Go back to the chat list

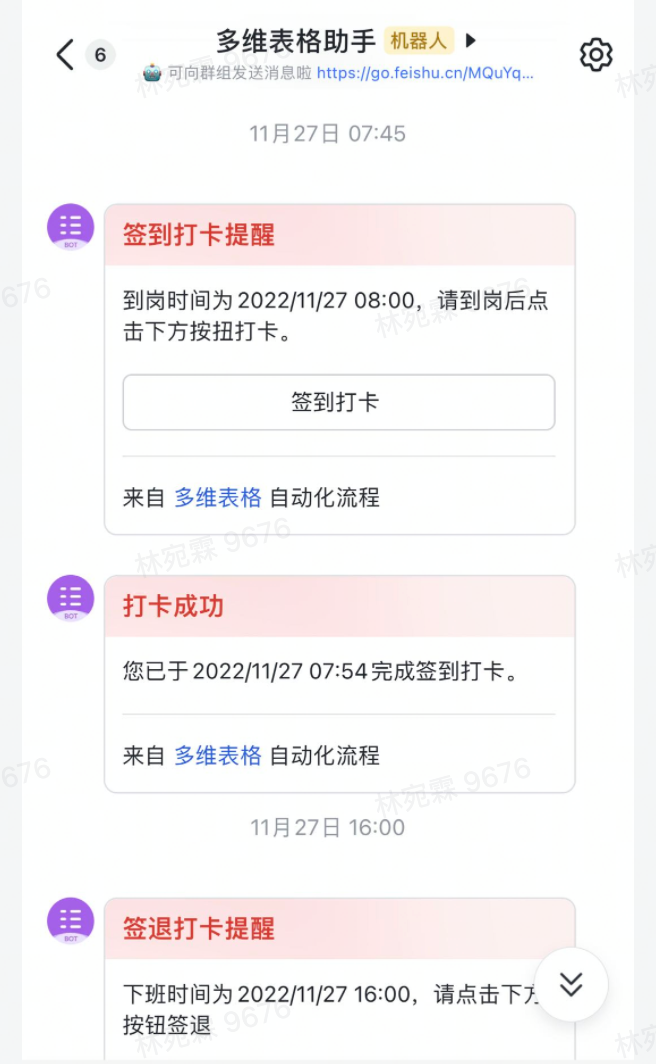[66, 54]
